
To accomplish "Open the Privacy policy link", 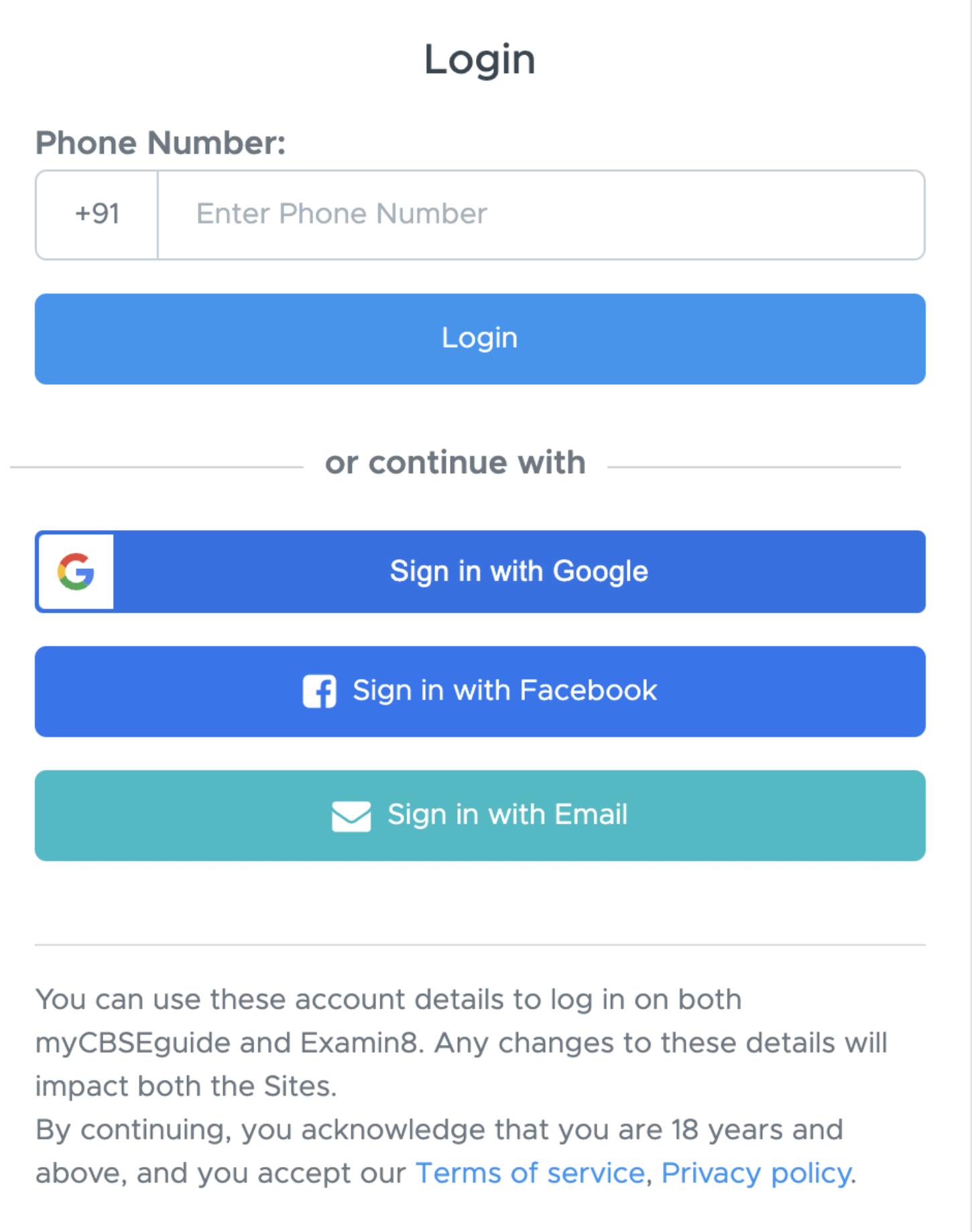I will pyautogui.click(x=756, y=1173).
